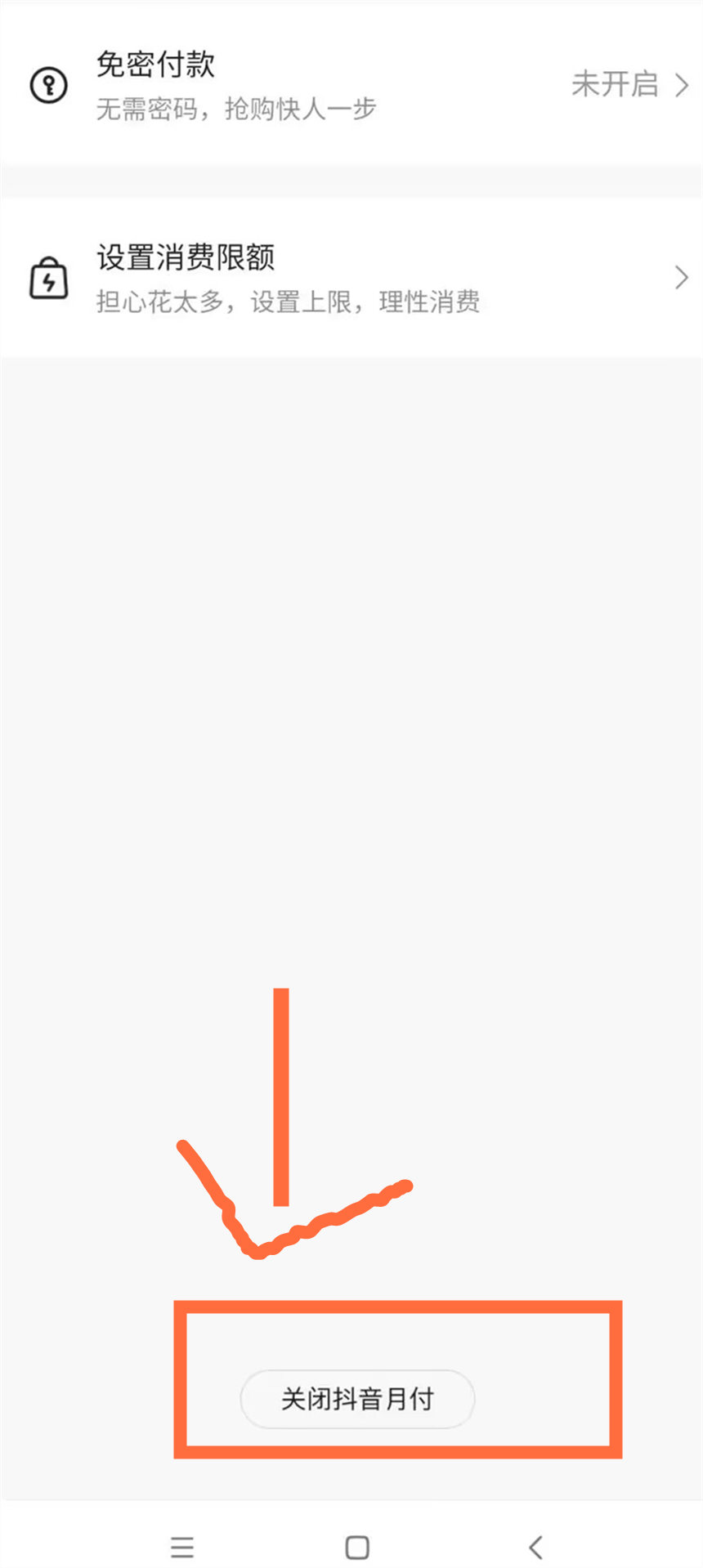Open the recent apps menu button
The image size is (703, 1568).
point(182,1547)
